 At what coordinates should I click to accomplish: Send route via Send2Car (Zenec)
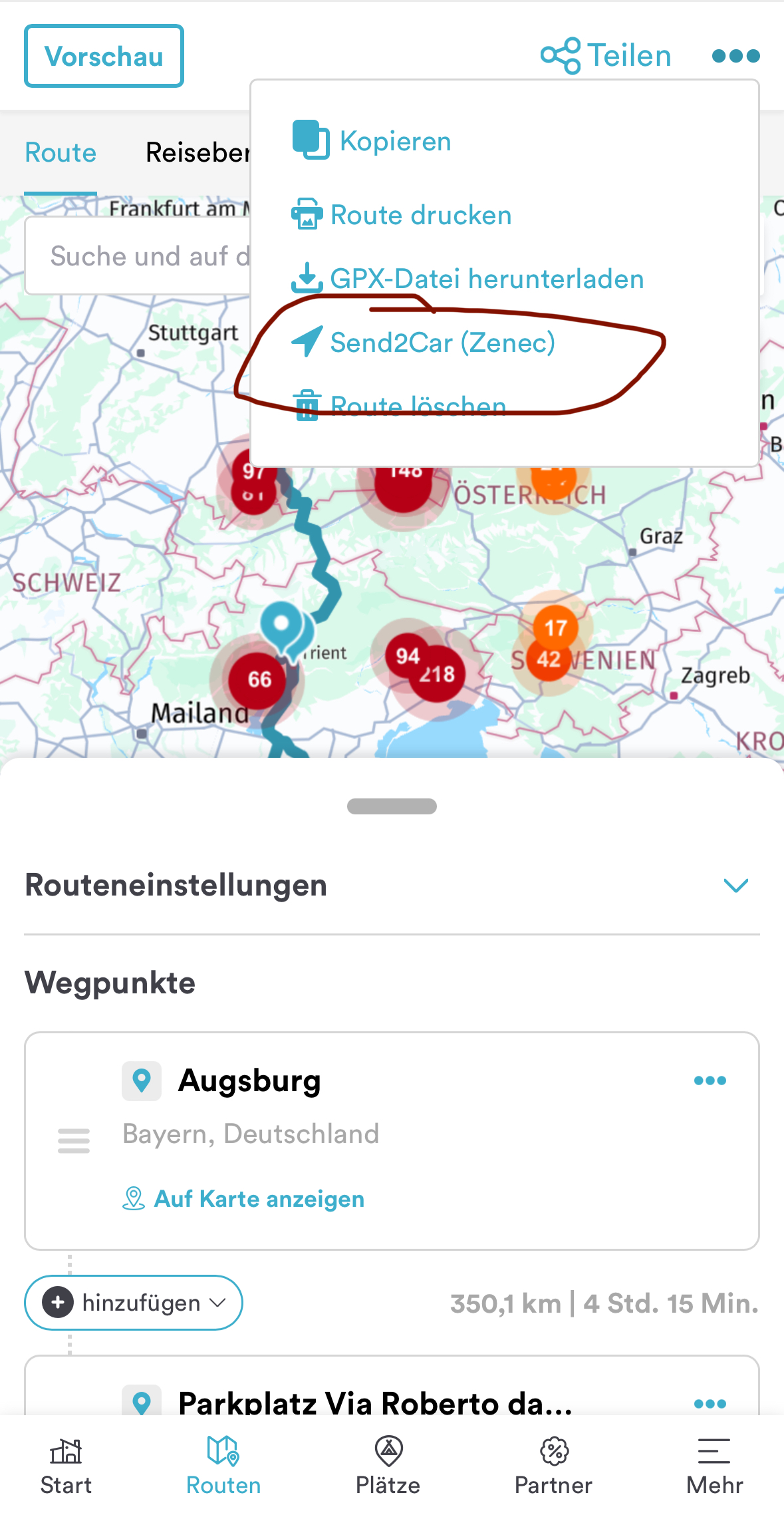coord(424,342)
